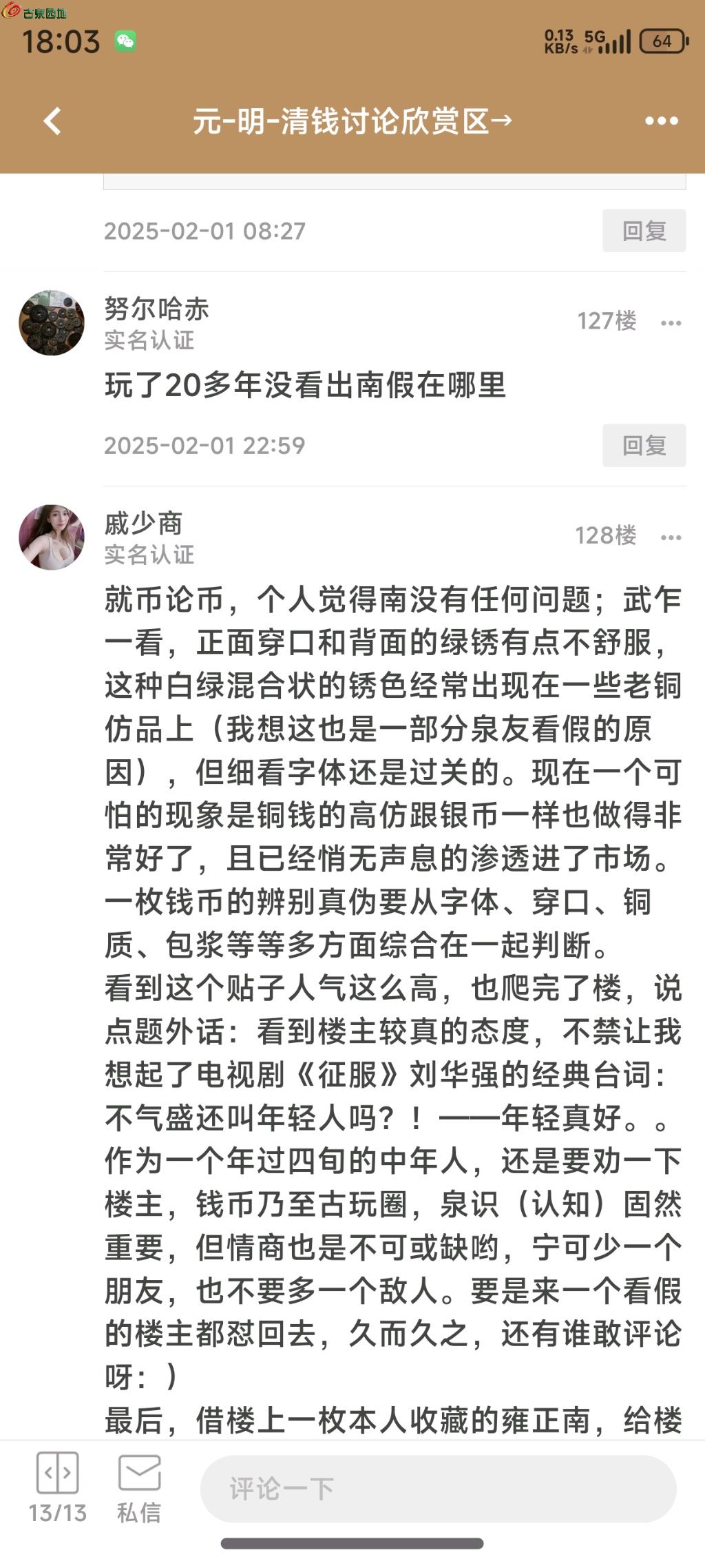This screenshot has width=705, height=1568.
Task: Open the header three-dot overflow menu
Action: click(661, 121)
